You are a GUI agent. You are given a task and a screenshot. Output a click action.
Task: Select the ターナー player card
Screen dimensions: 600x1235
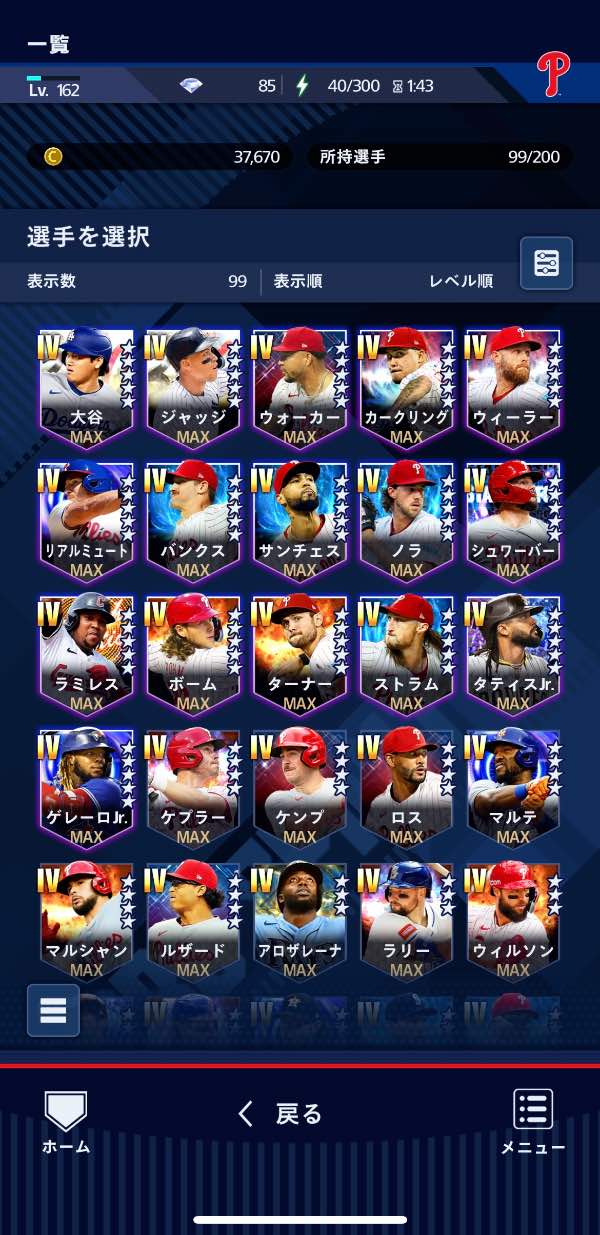300,654
